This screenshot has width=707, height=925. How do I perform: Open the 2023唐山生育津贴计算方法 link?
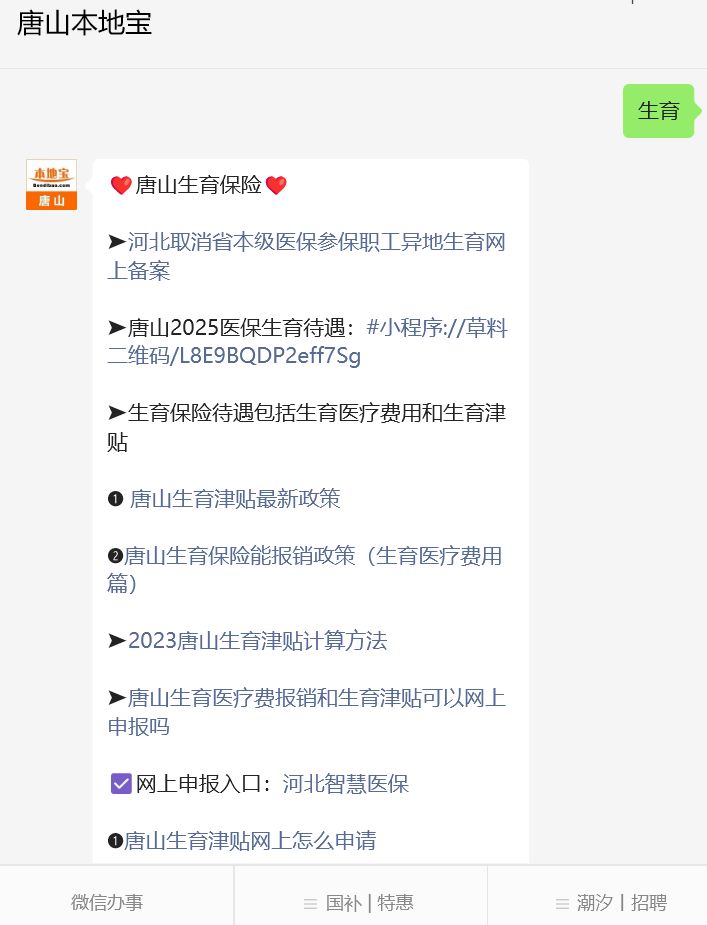click(x=257, y=641)
